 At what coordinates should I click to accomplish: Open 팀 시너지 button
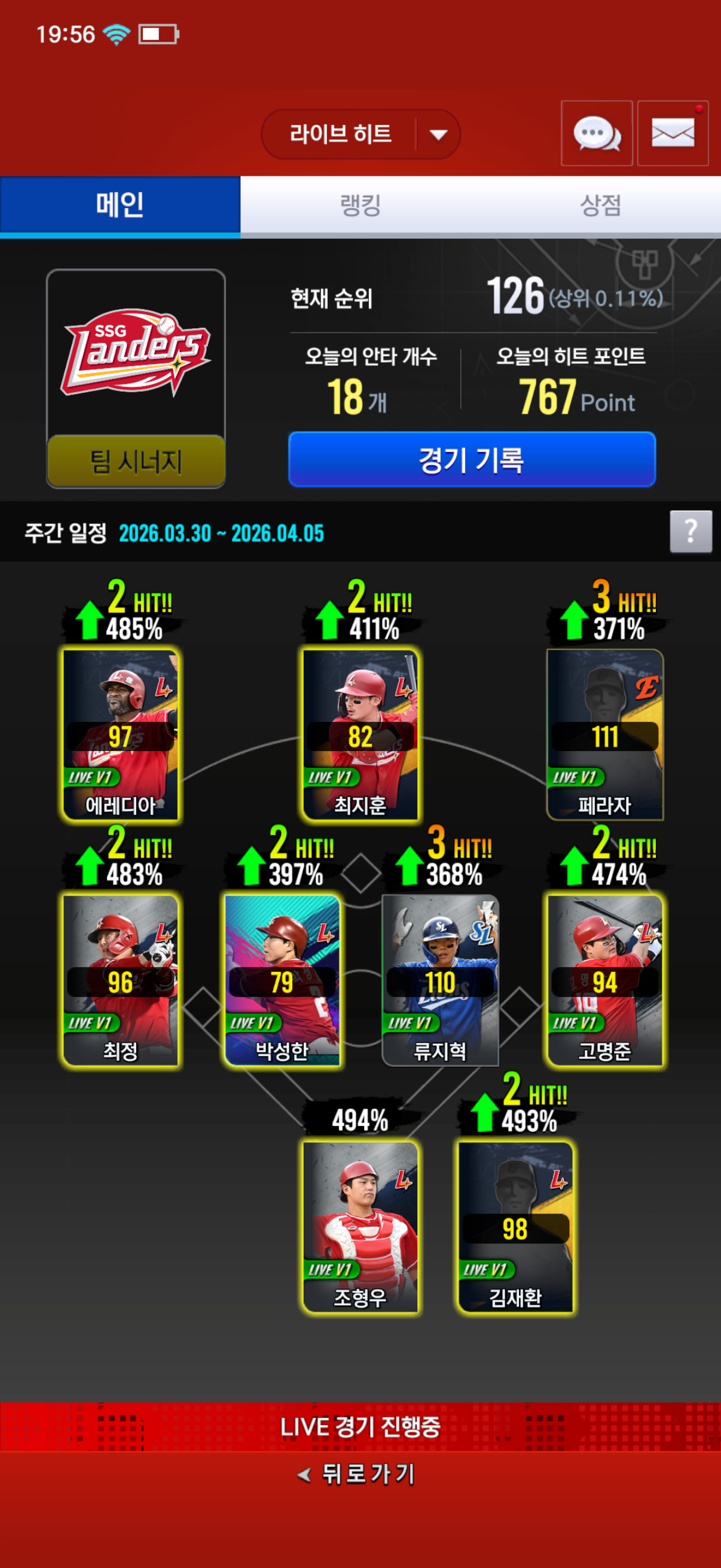pos(136,462)
